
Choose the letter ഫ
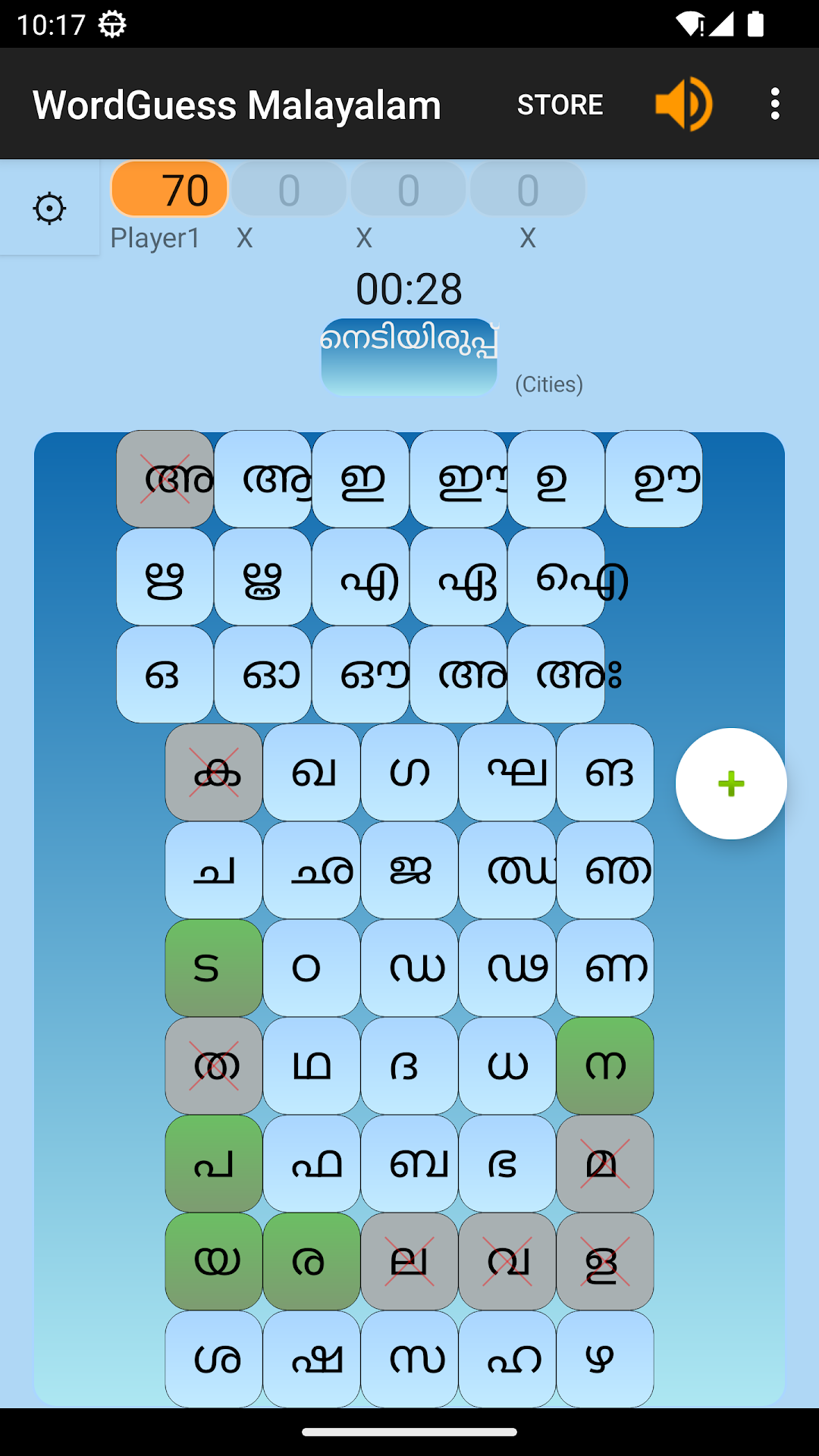pyautogui.click(x=312, y=1164)
